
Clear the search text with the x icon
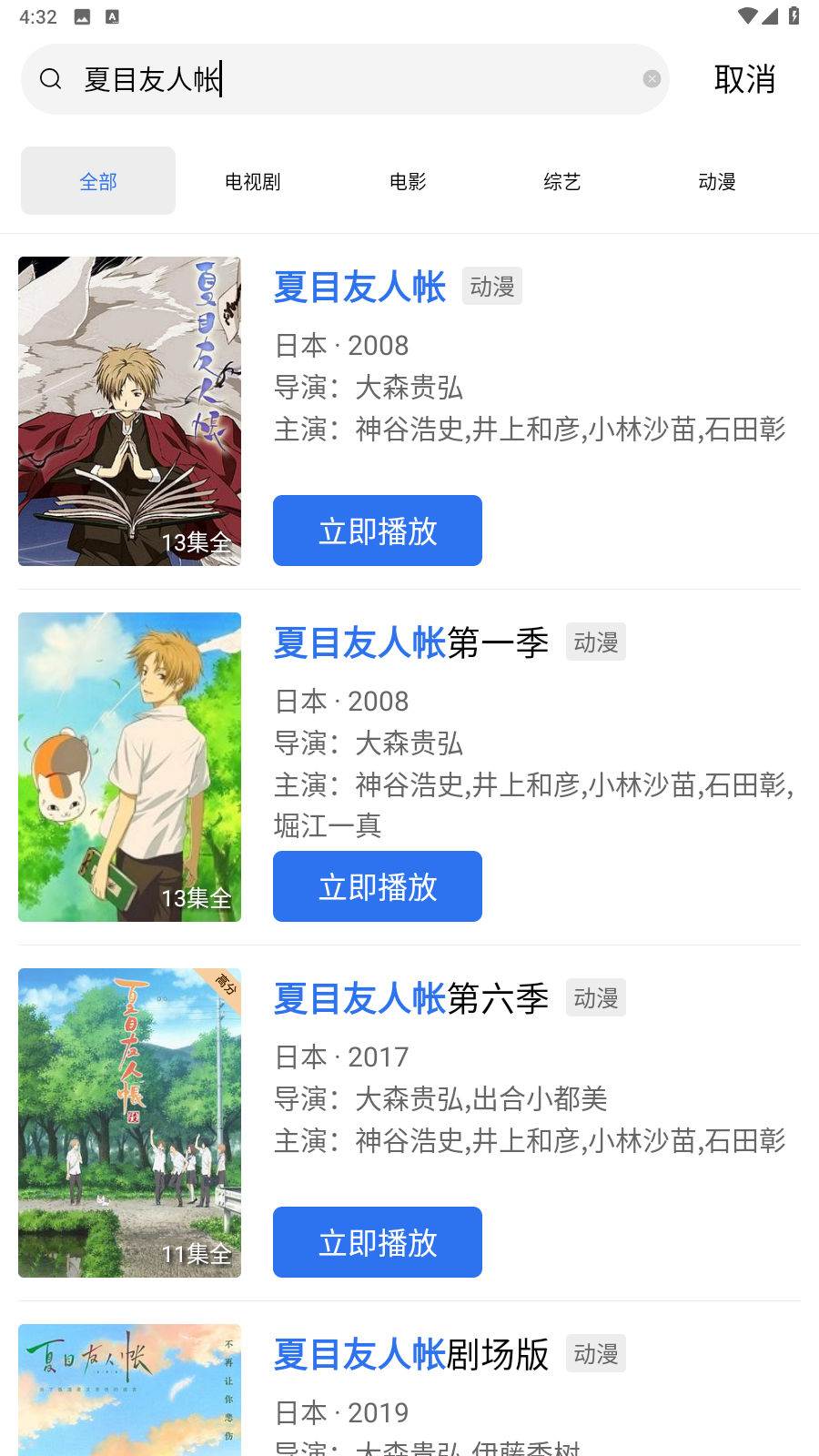pyautogui.click(x=652, y=78)
